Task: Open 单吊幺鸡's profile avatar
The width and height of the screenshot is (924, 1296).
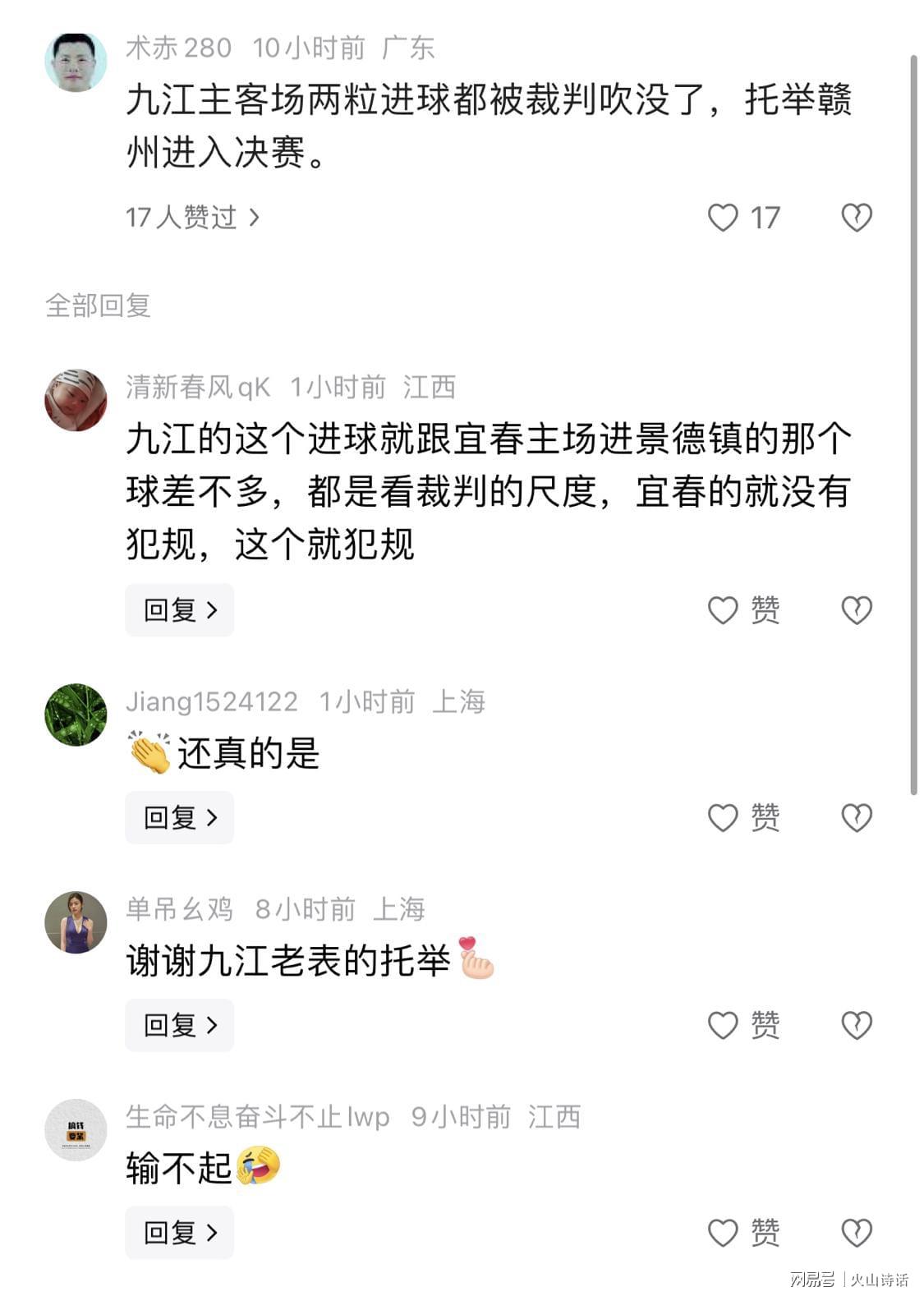Action: (76, 922)
